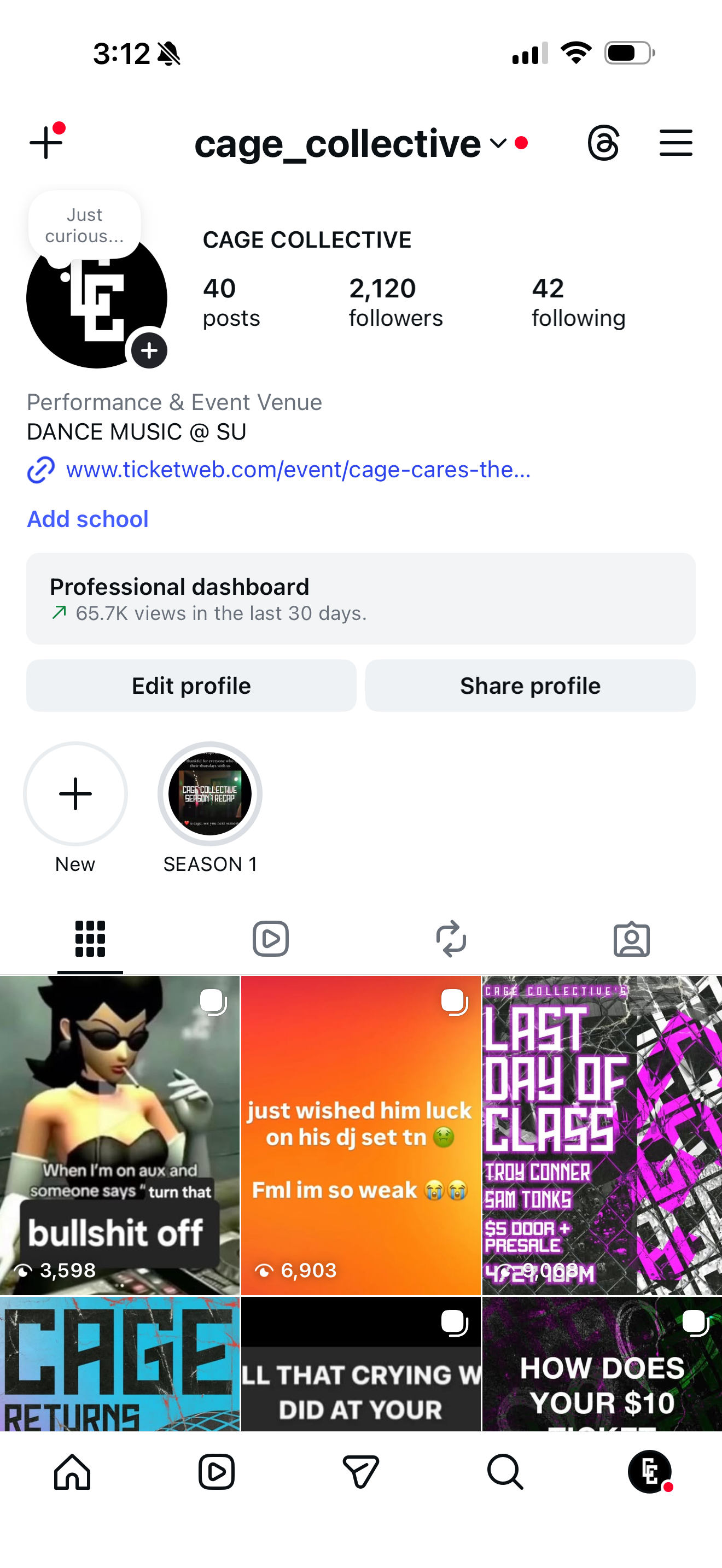Tap the 'Just curious...' note bubble
Image resolution: width=722 pixels, height=1568 pixels.
coord(85,226)
